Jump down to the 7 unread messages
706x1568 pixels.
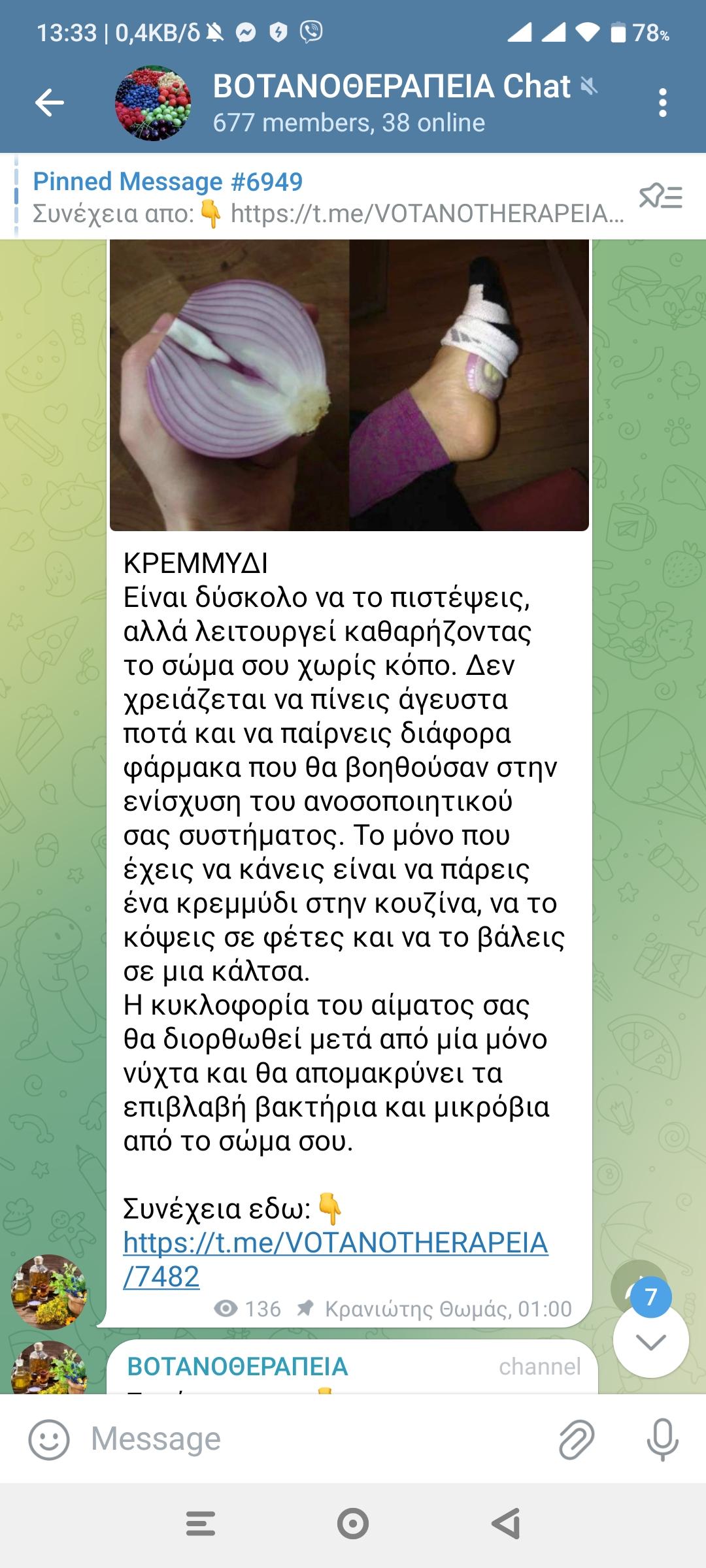point(650,1341)
